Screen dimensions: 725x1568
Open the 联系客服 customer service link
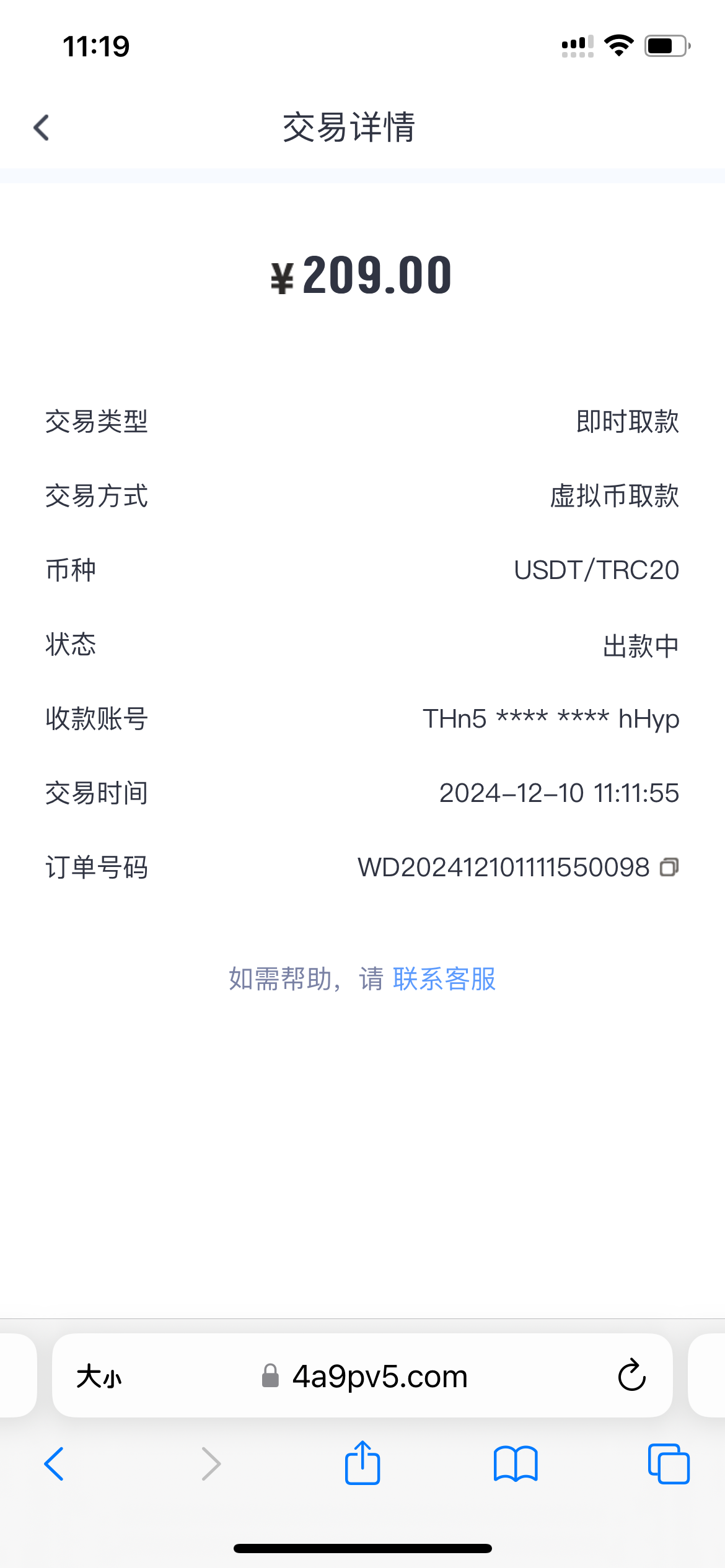point(444,979)
